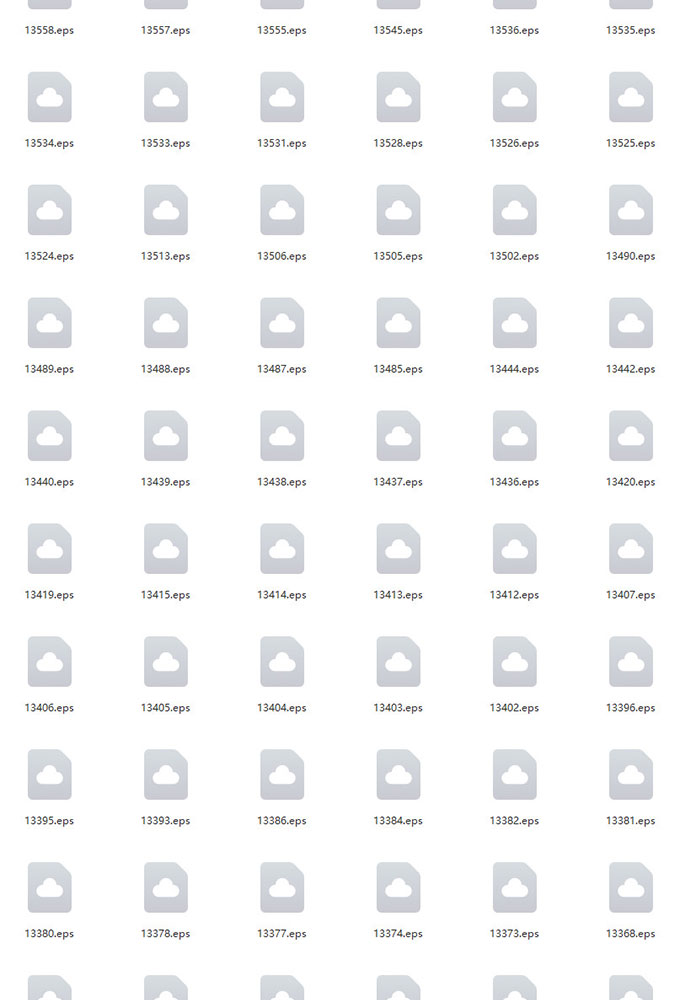Tap the 13415.eps file

click(165, 550)
